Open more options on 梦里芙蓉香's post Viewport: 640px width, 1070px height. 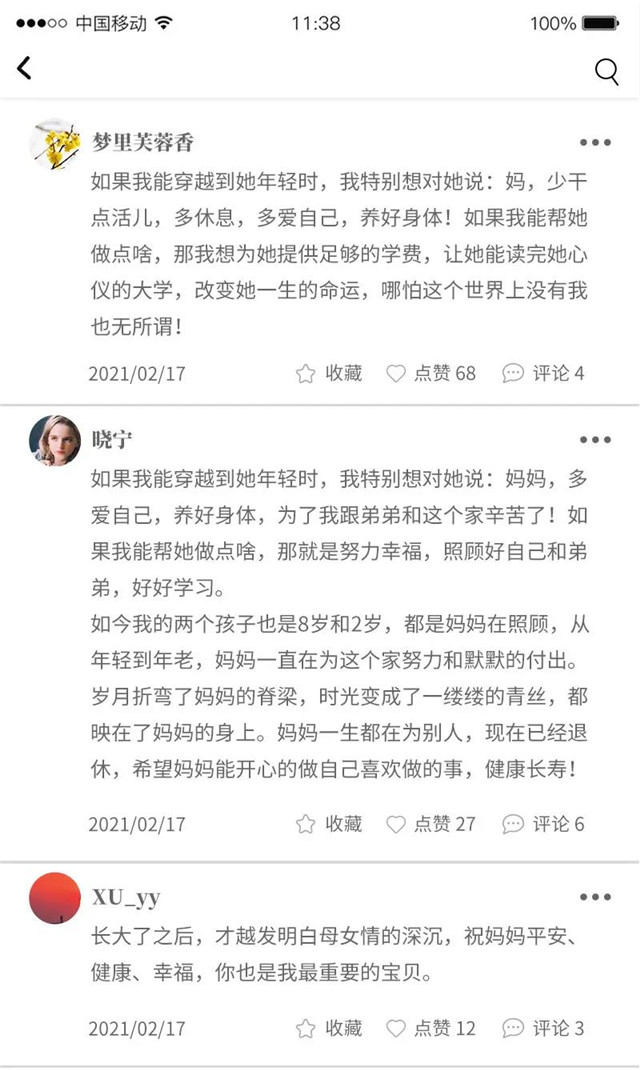click(x=595, y=143)
